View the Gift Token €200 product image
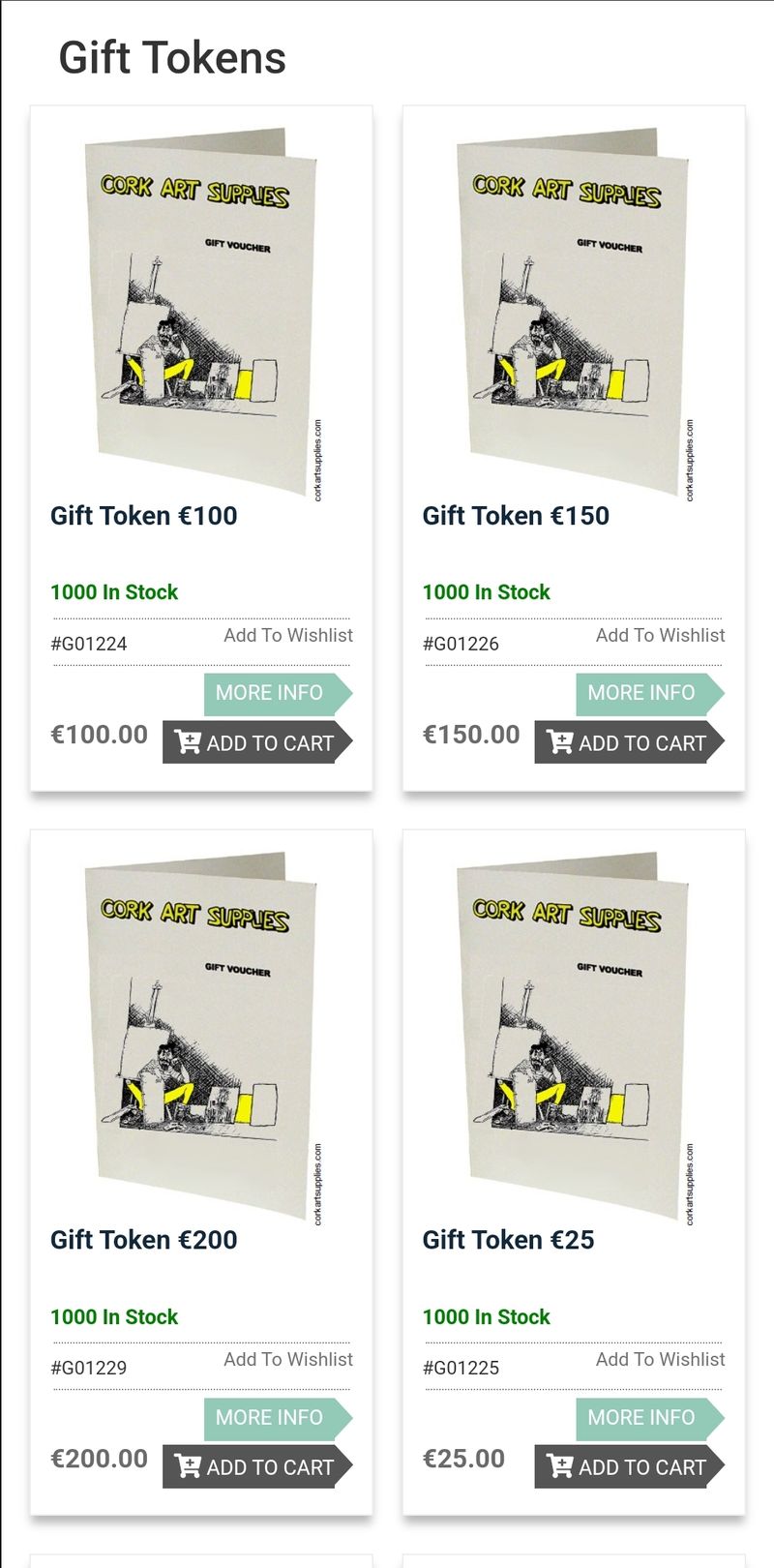The width and height of the screenshot is (774, 1568). [x=201, y=1034]
